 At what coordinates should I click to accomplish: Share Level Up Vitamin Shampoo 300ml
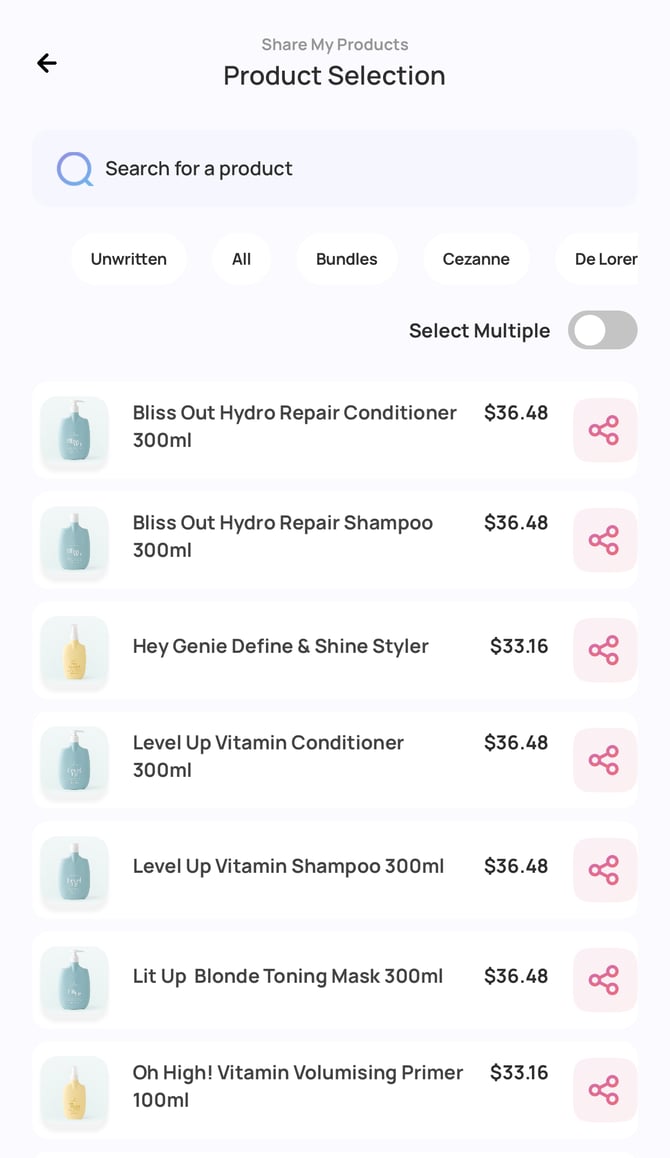[604, 870]
